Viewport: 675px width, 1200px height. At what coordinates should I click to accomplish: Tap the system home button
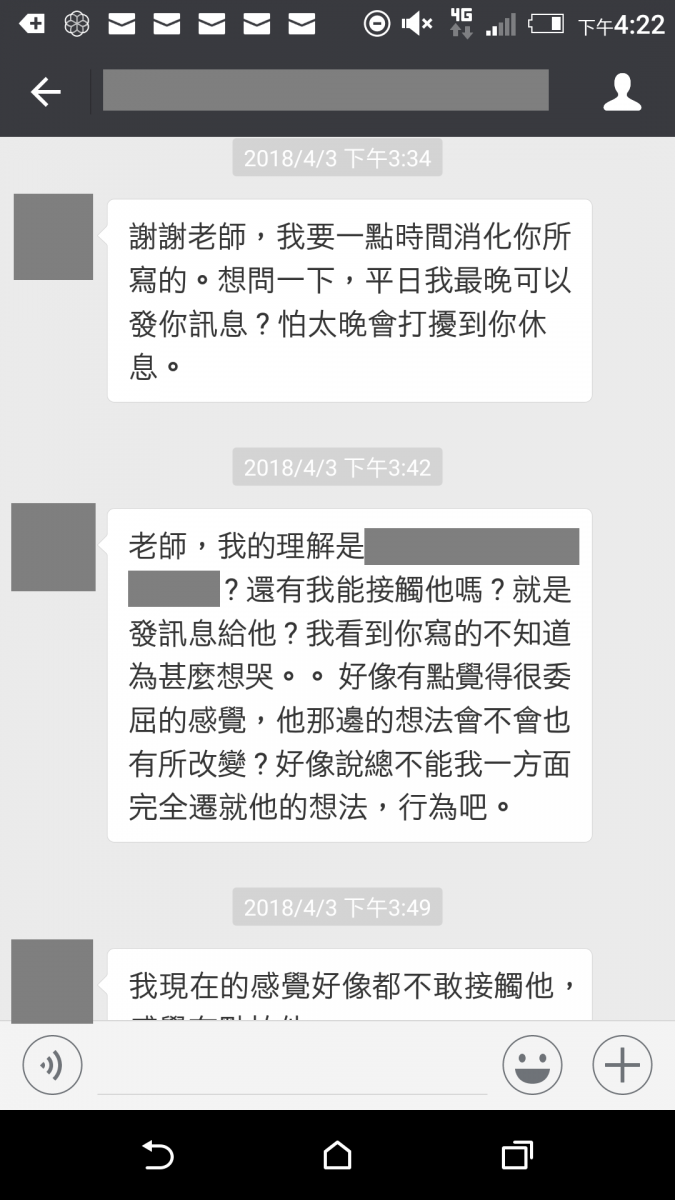coord(337,1156)
